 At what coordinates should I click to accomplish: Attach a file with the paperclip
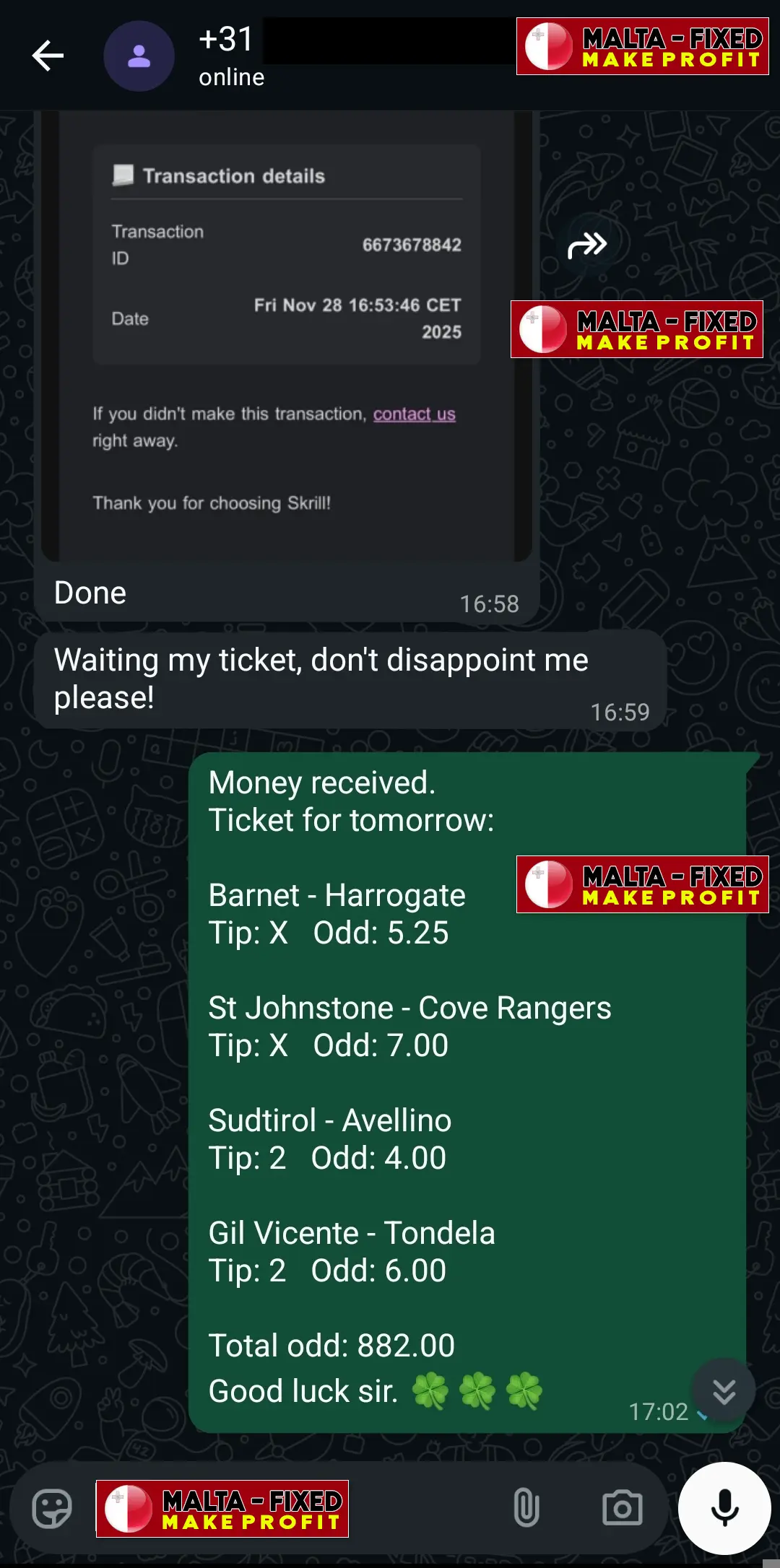(x=526, y=1508)
